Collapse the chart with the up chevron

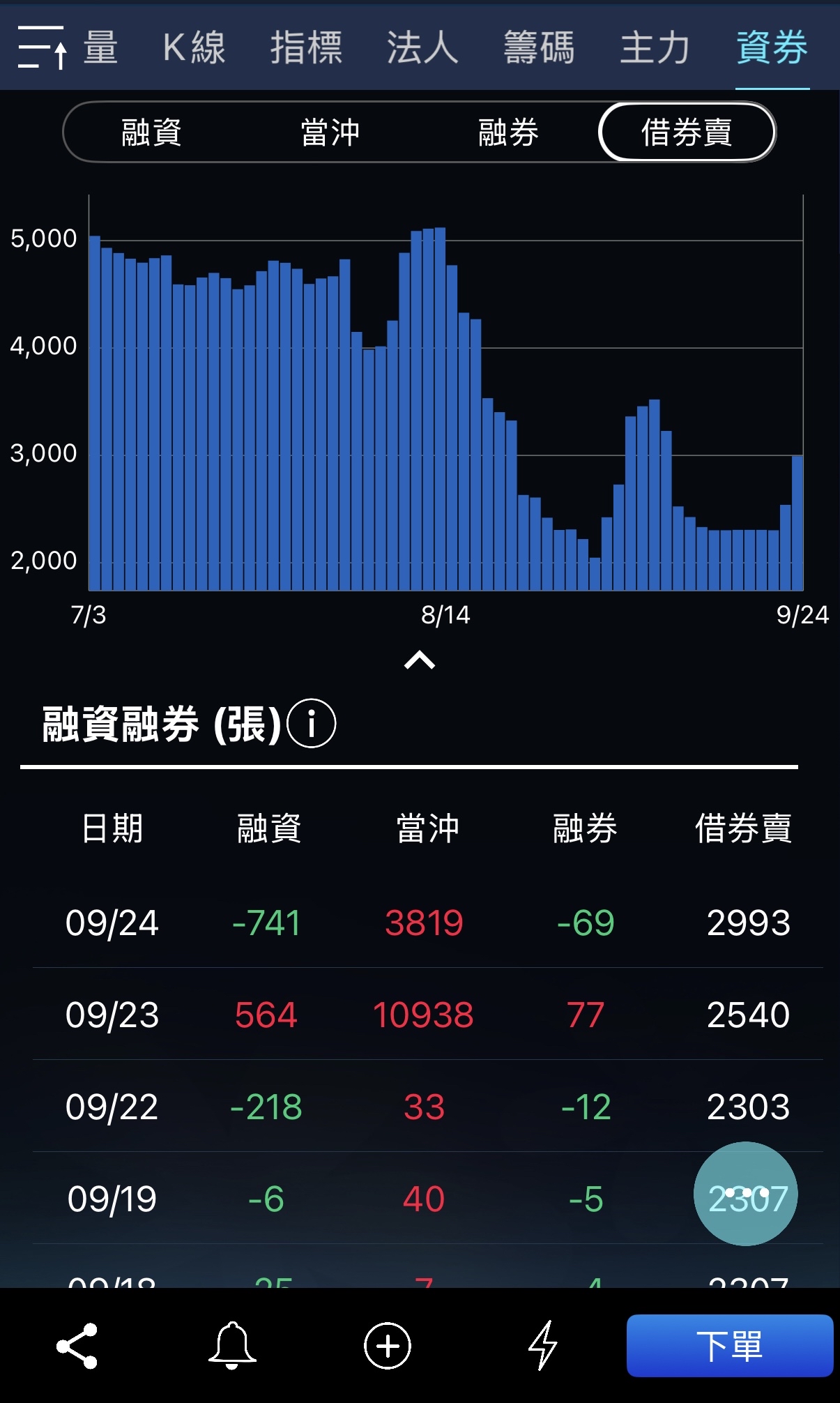coord(420,660)
